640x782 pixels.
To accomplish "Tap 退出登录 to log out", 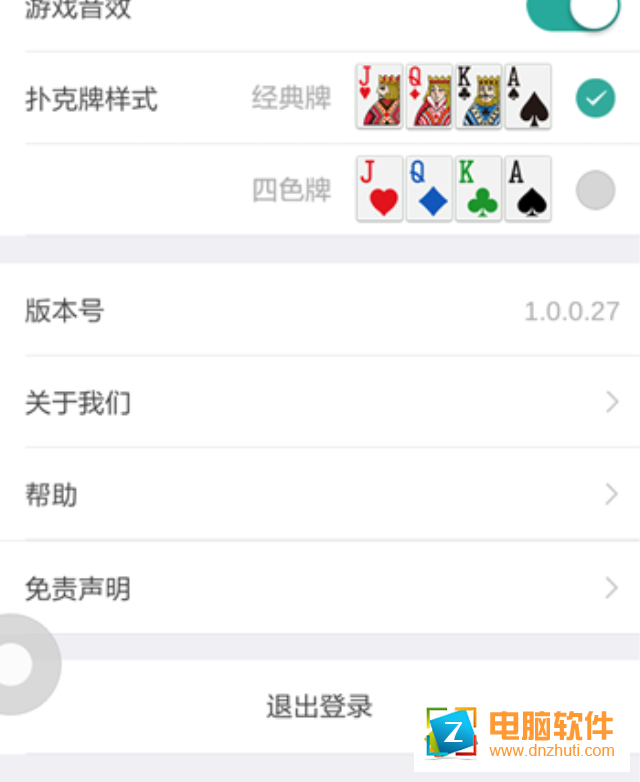I will point(319,706).
